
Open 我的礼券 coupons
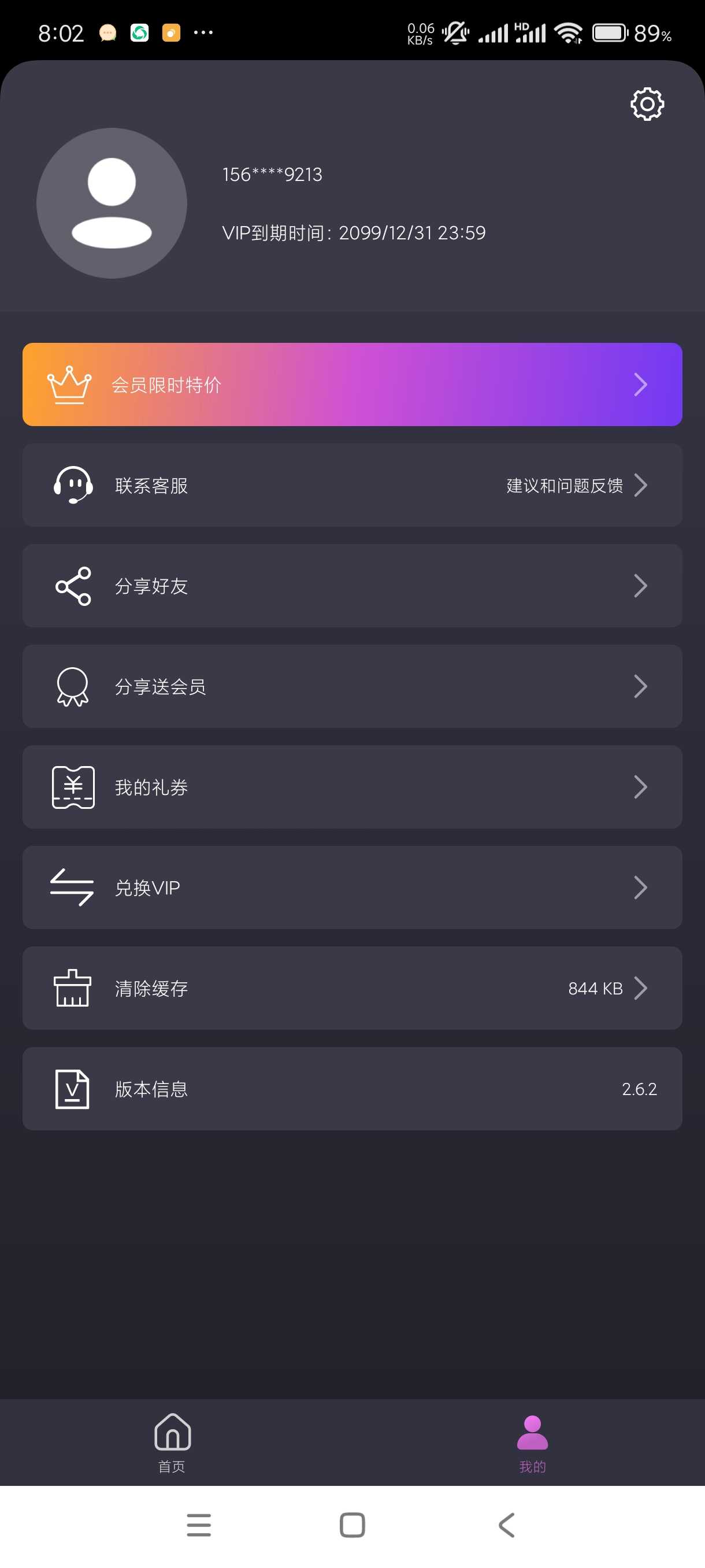(352, 787)
